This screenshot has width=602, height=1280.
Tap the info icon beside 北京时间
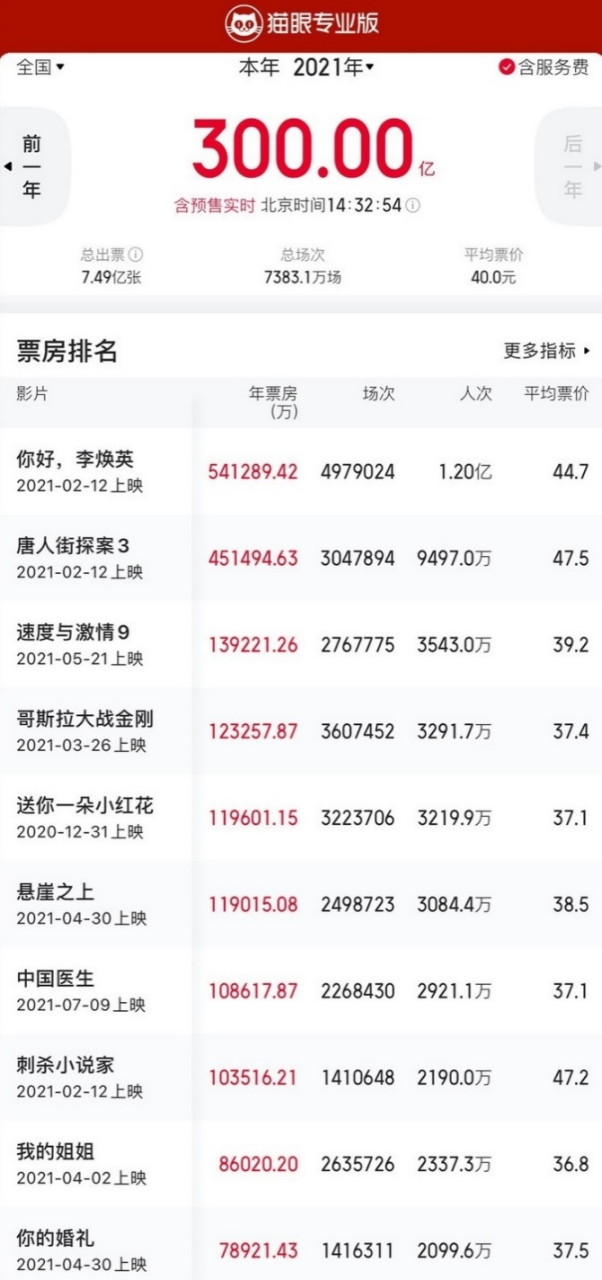413,205
